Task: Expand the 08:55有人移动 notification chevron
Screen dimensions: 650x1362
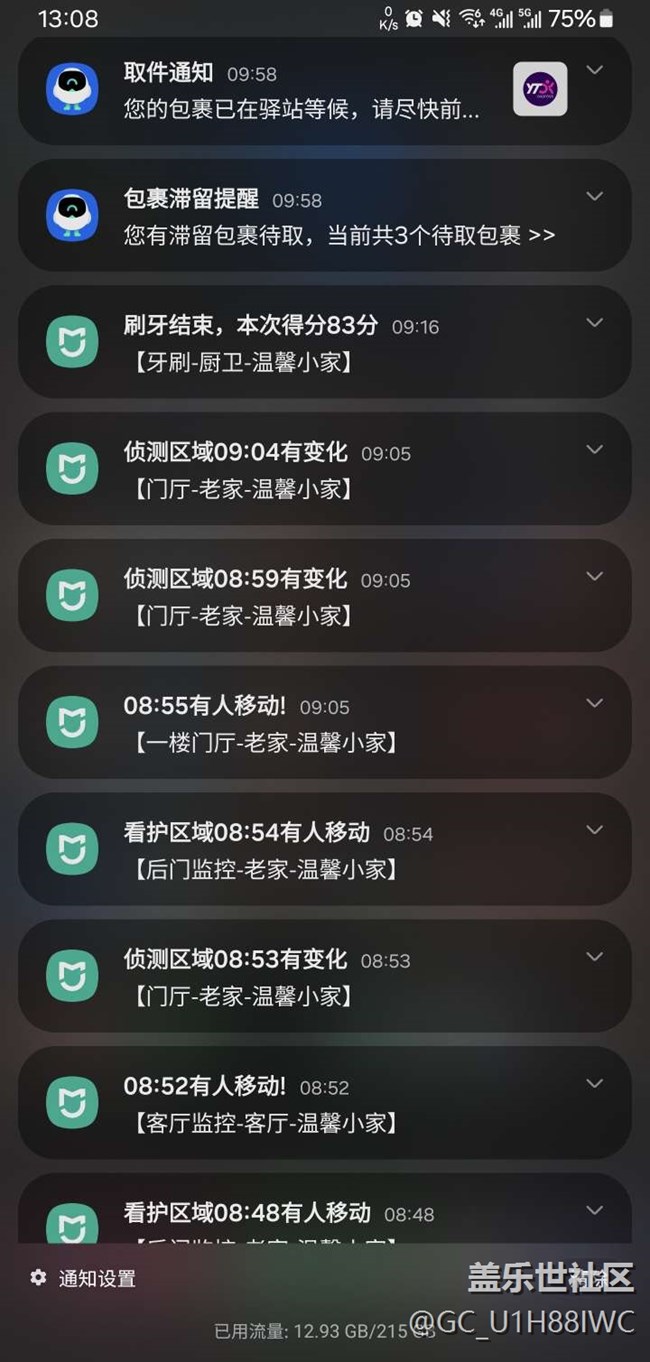Action: 595,704
